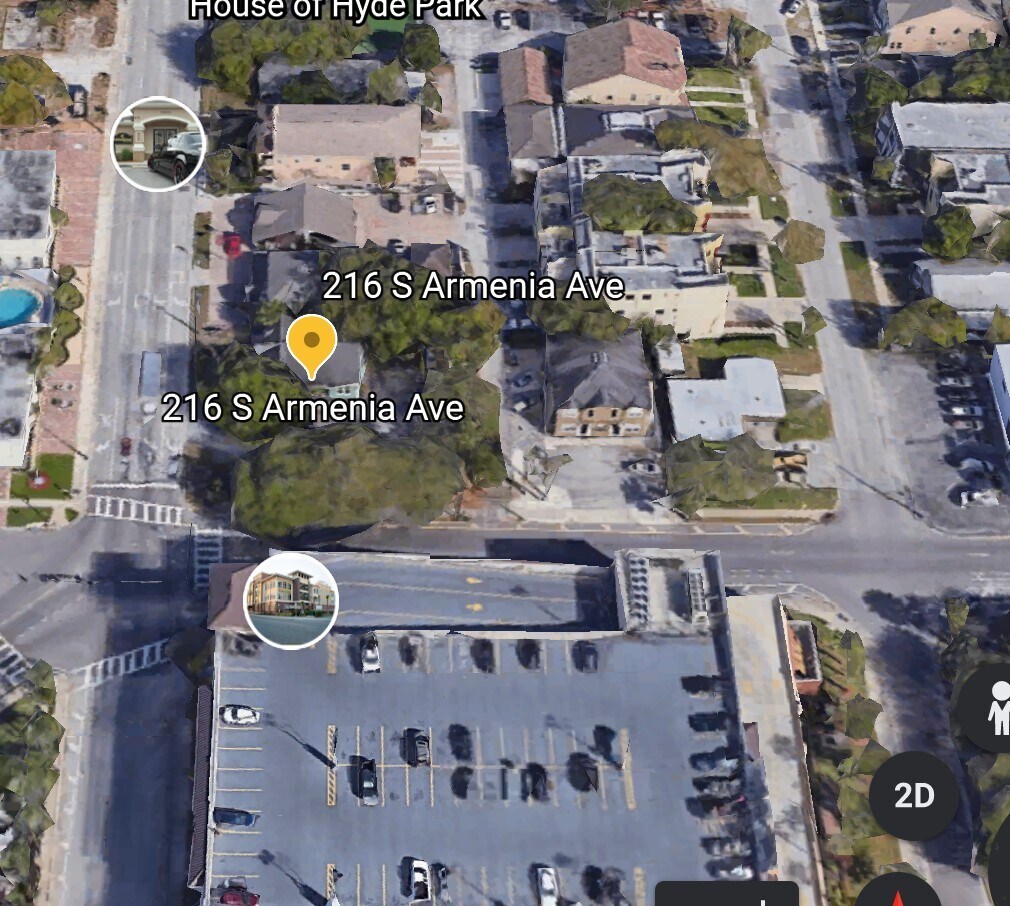
Task: Switch map to 2D view
Action: (913, 795)
